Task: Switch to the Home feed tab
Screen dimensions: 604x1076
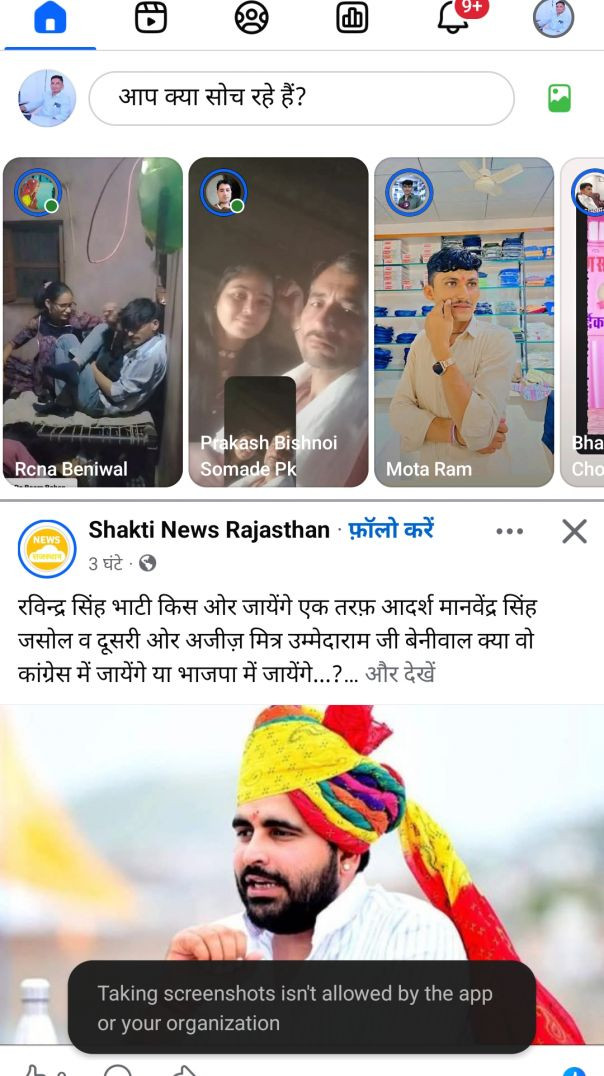Action: [50, 19]
